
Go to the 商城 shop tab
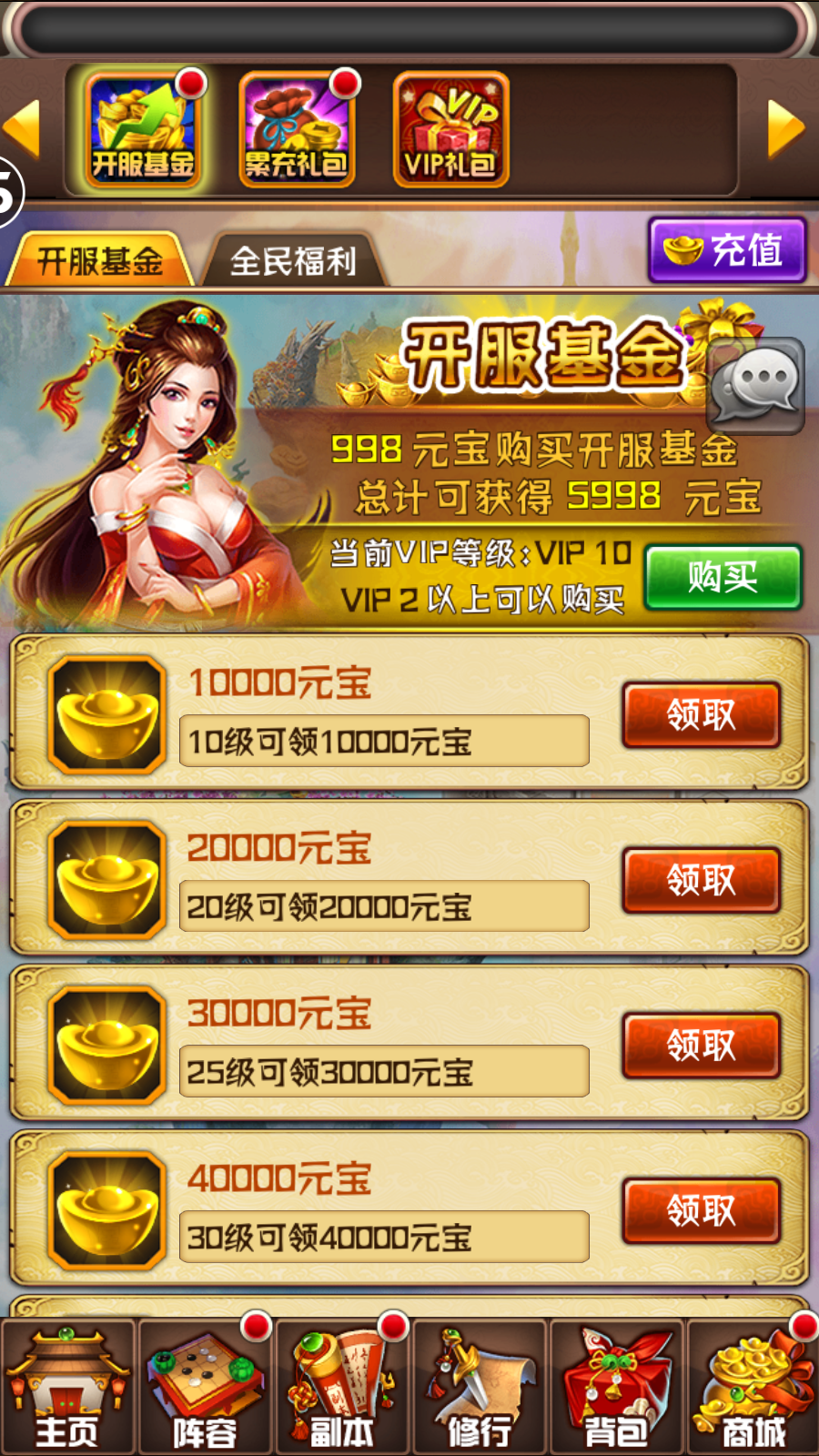[753, 1388]
